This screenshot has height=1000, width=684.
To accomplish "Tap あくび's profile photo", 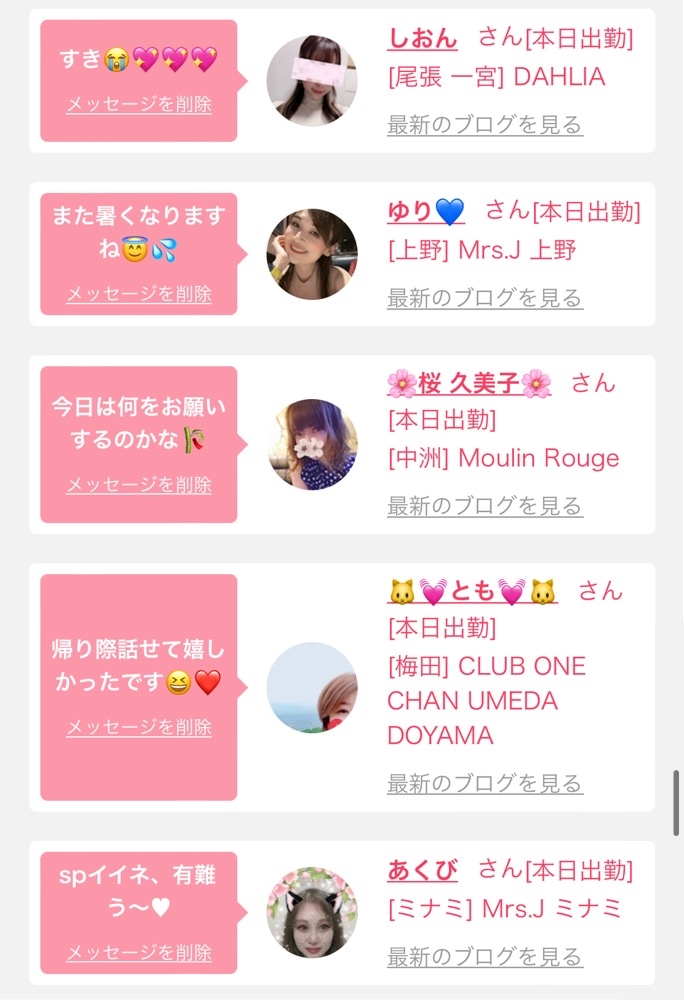I will tap(312, 913).
